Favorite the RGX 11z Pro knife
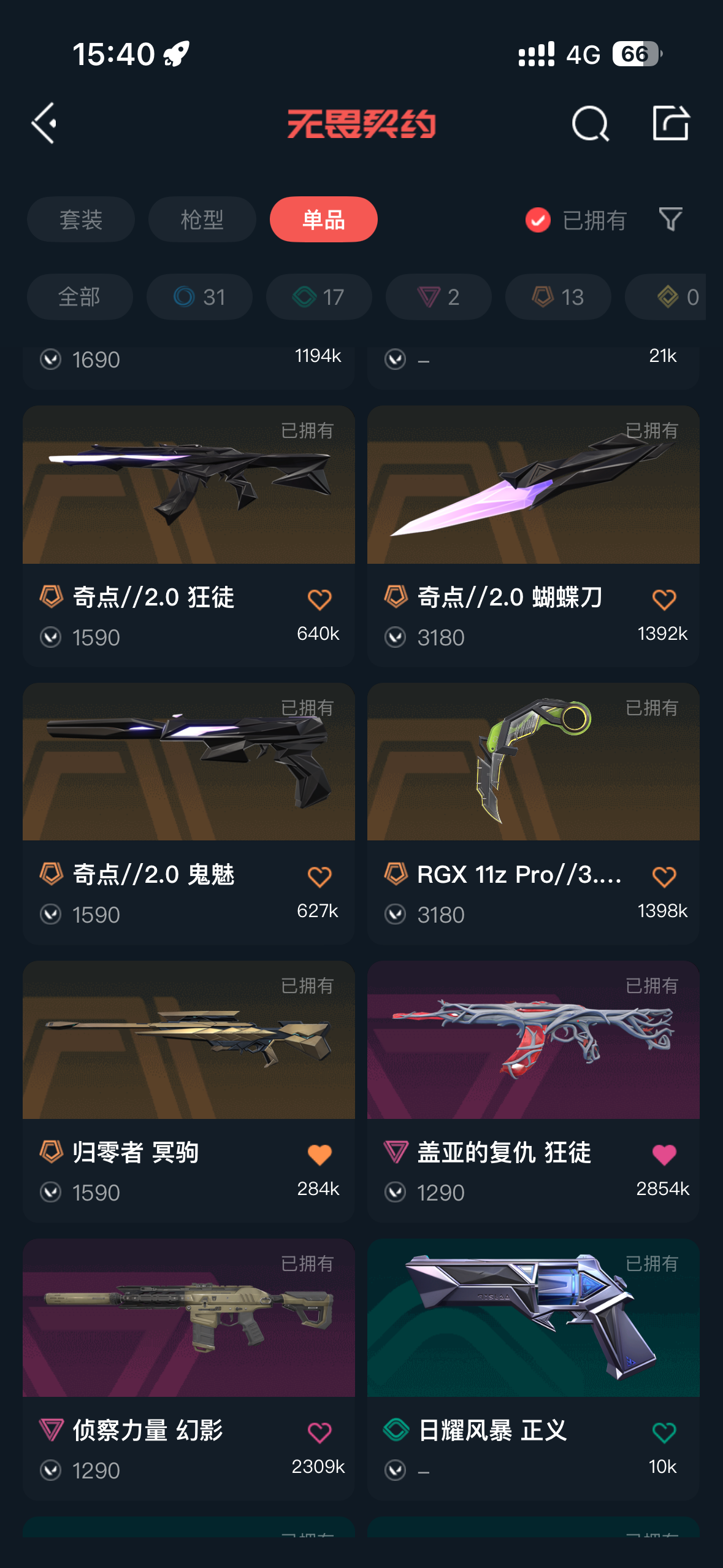Screen dimensions: 723x1568 coord(664,877)
